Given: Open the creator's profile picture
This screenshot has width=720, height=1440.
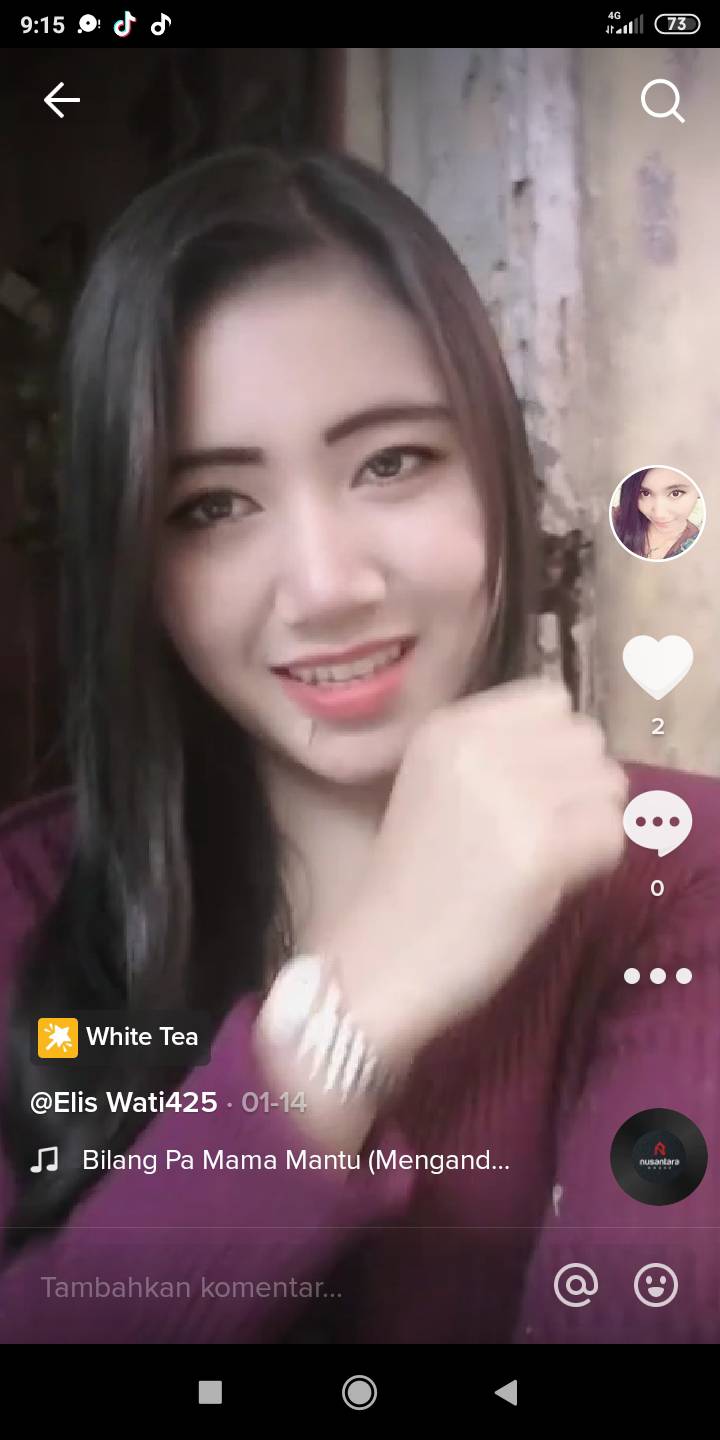Looking at the screenshot, I should click(x=657, y=514).
